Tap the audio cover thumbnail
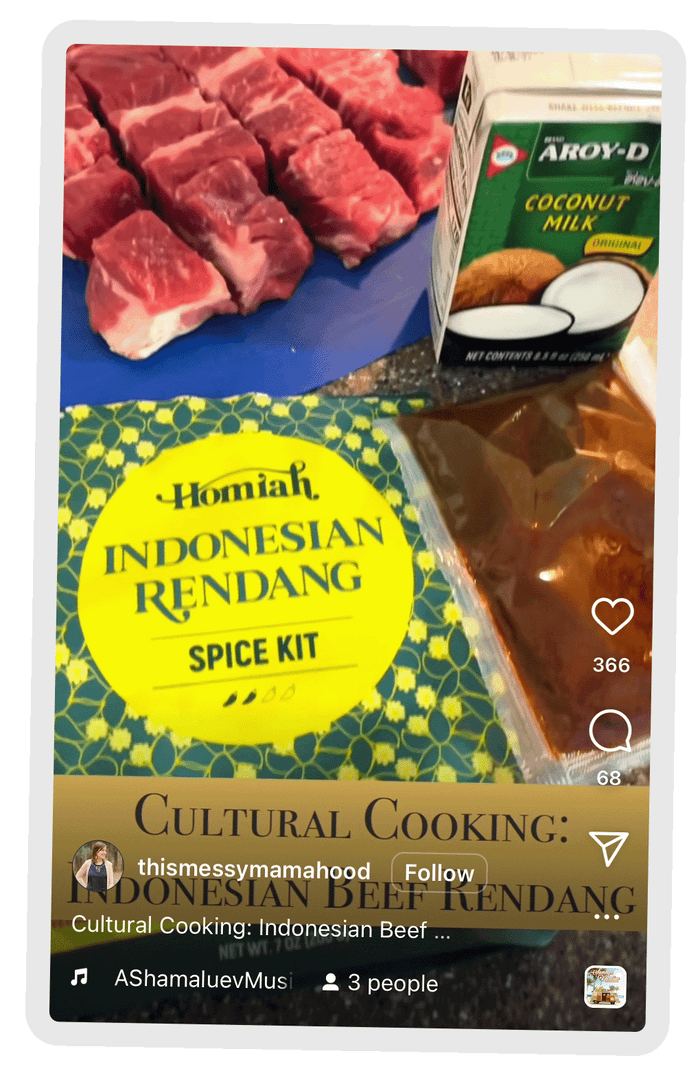700x1084 pixels. (606, 986)
